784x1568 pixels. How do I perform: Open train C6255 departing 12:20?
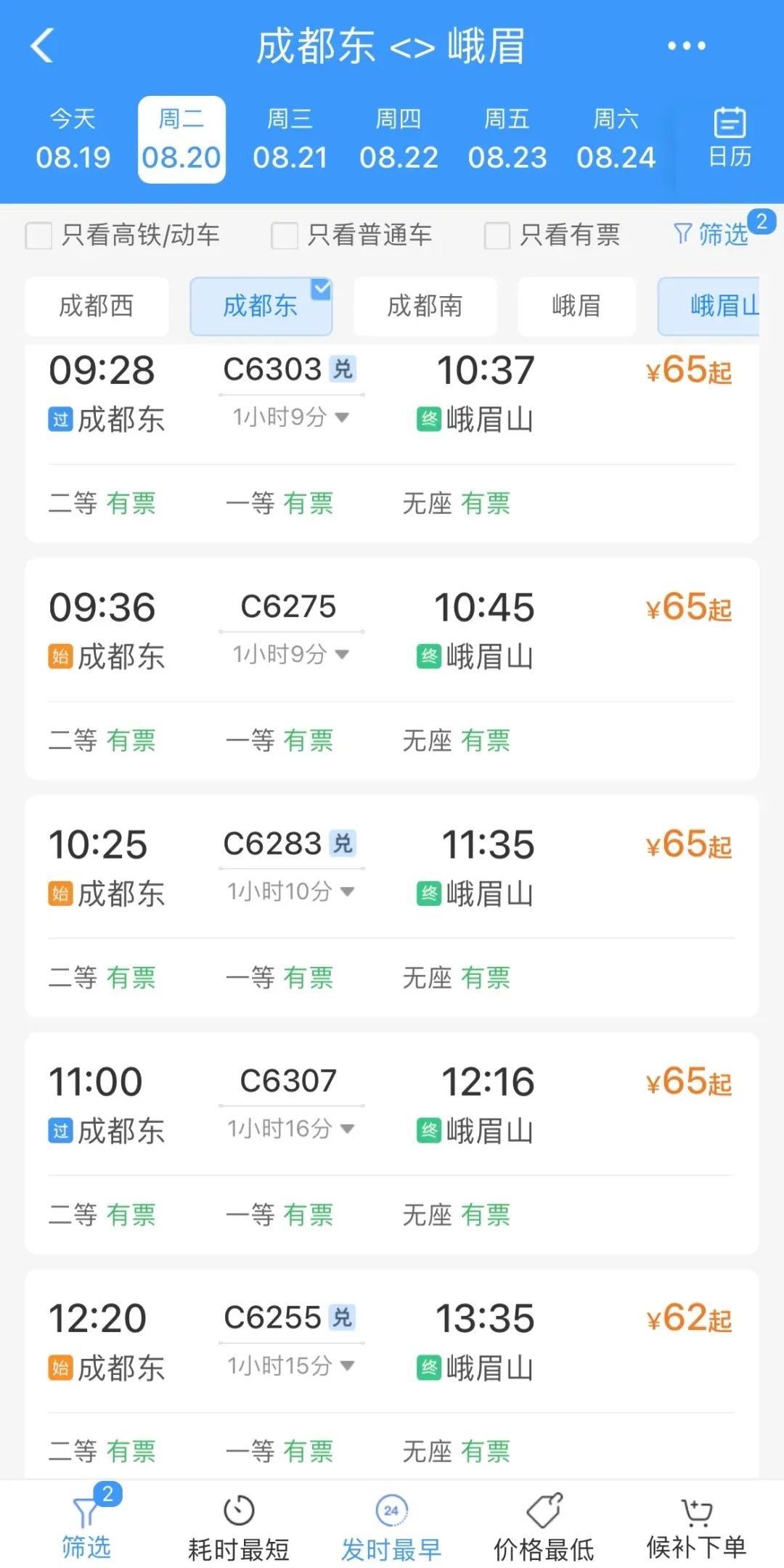pos(392,1343)
